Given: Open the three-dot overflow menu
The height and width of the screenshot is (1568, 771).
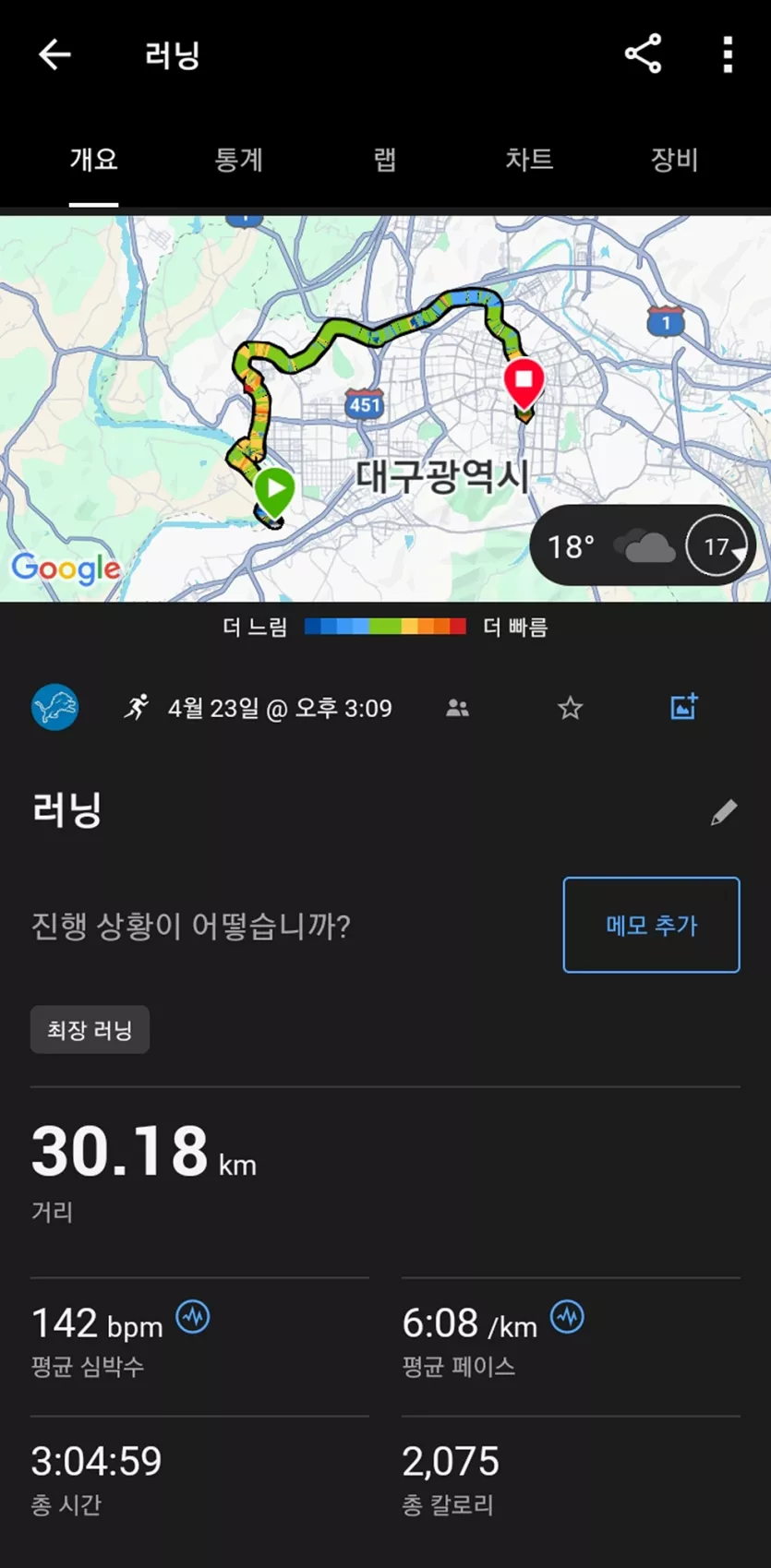Looking at the screenshot, I should click(x=728, y=54).
